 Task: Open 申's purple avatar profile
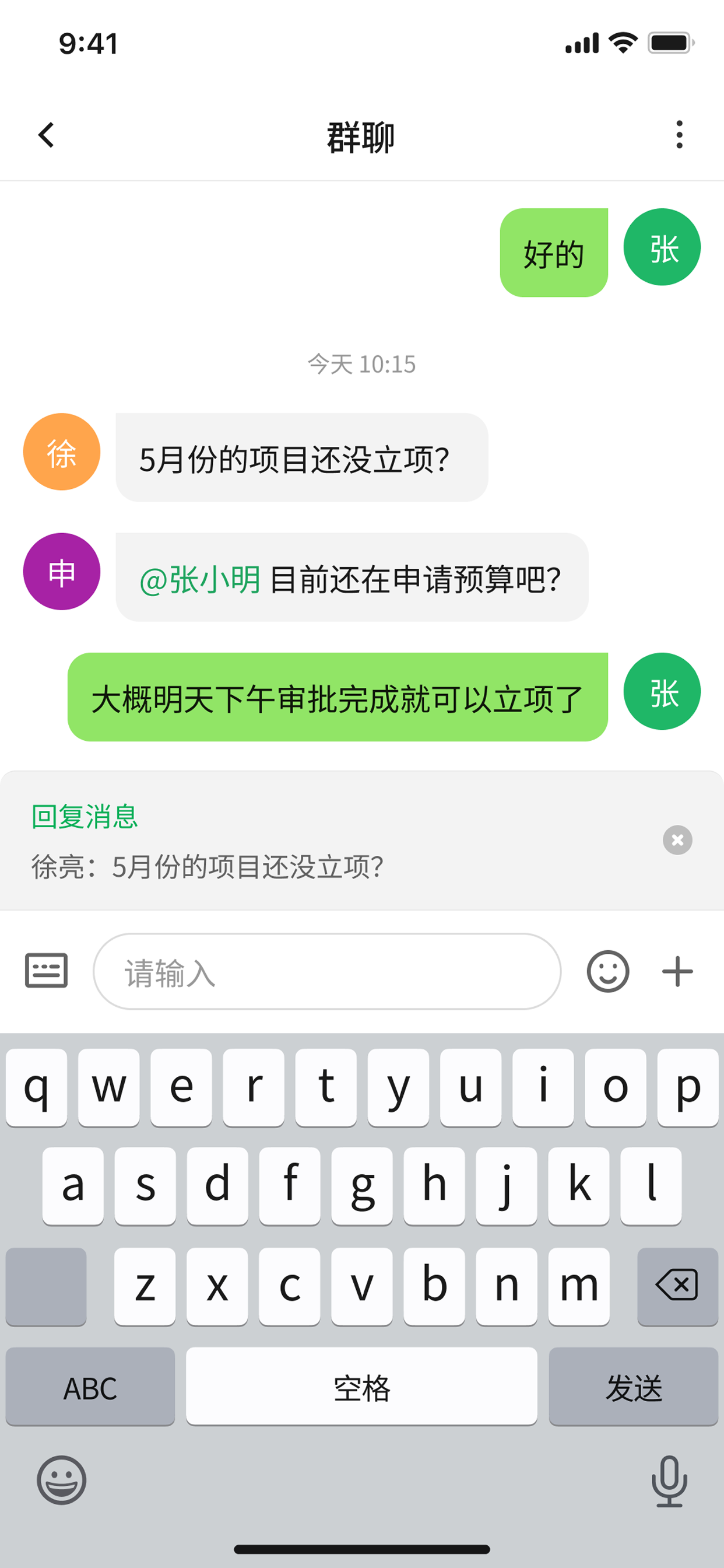[x=61, y=572]
